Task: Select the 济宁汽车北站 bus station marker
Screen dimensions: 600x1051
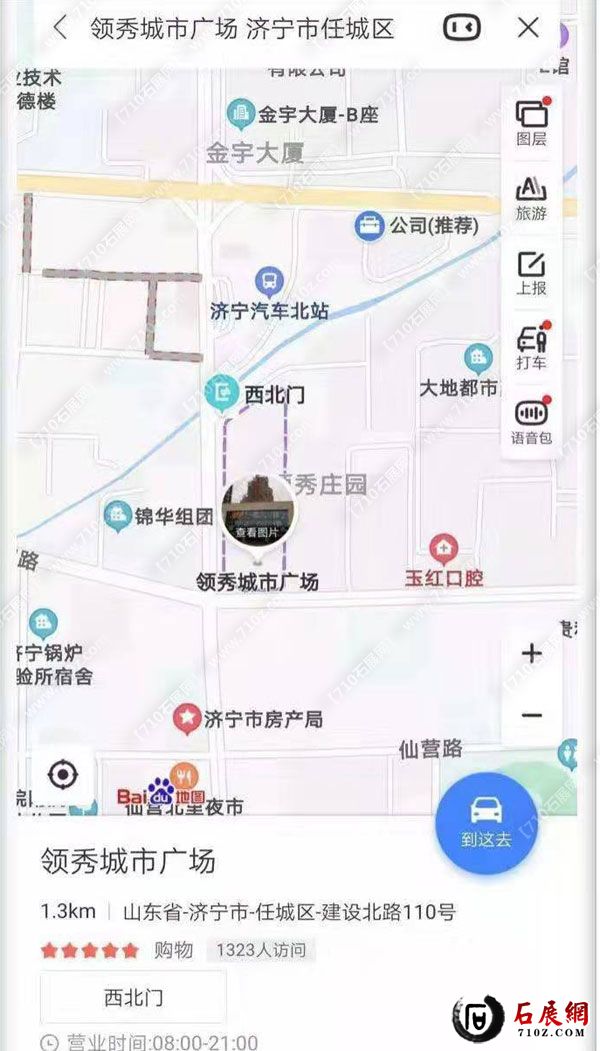Action: (x=268, y=282)
